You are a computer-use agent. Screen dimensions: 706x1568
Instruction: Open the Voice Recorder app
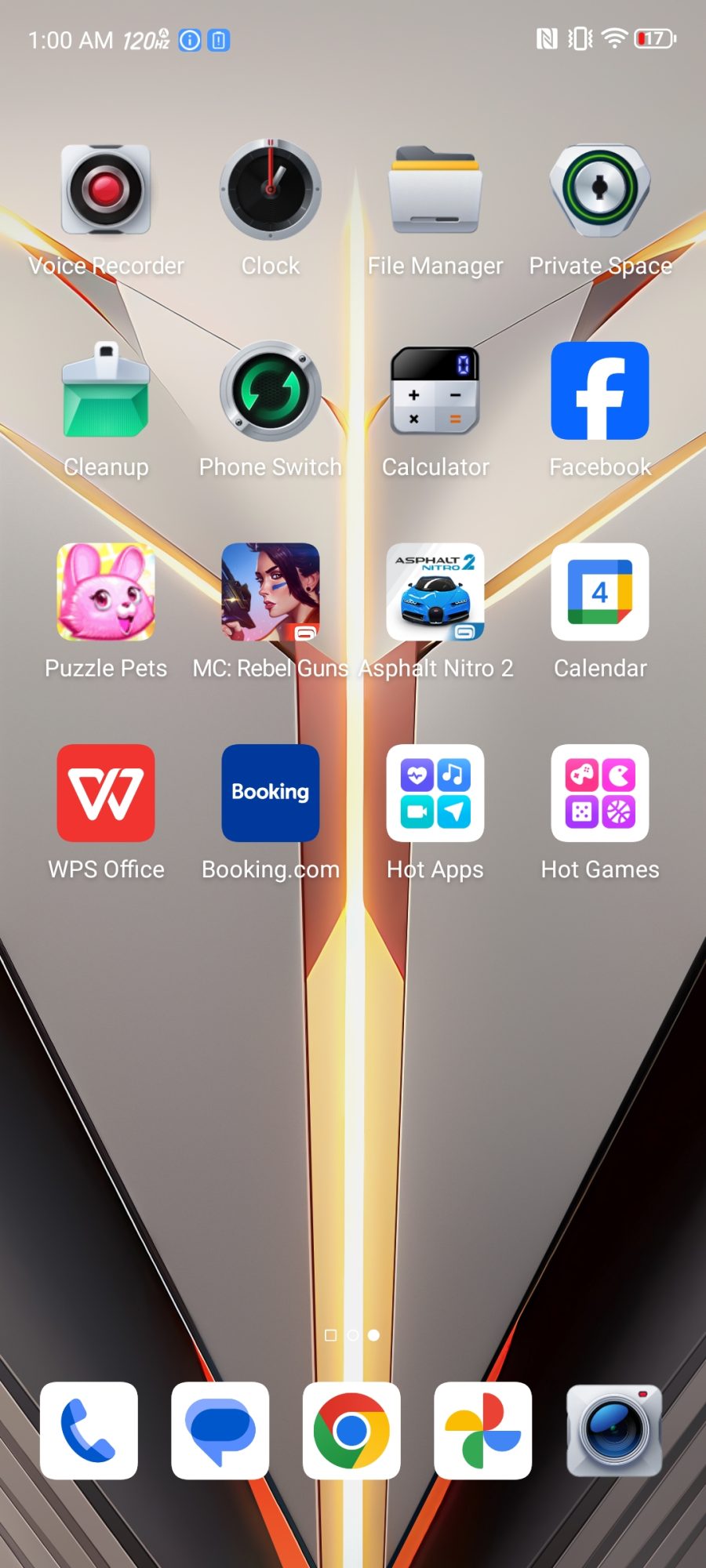106,191
